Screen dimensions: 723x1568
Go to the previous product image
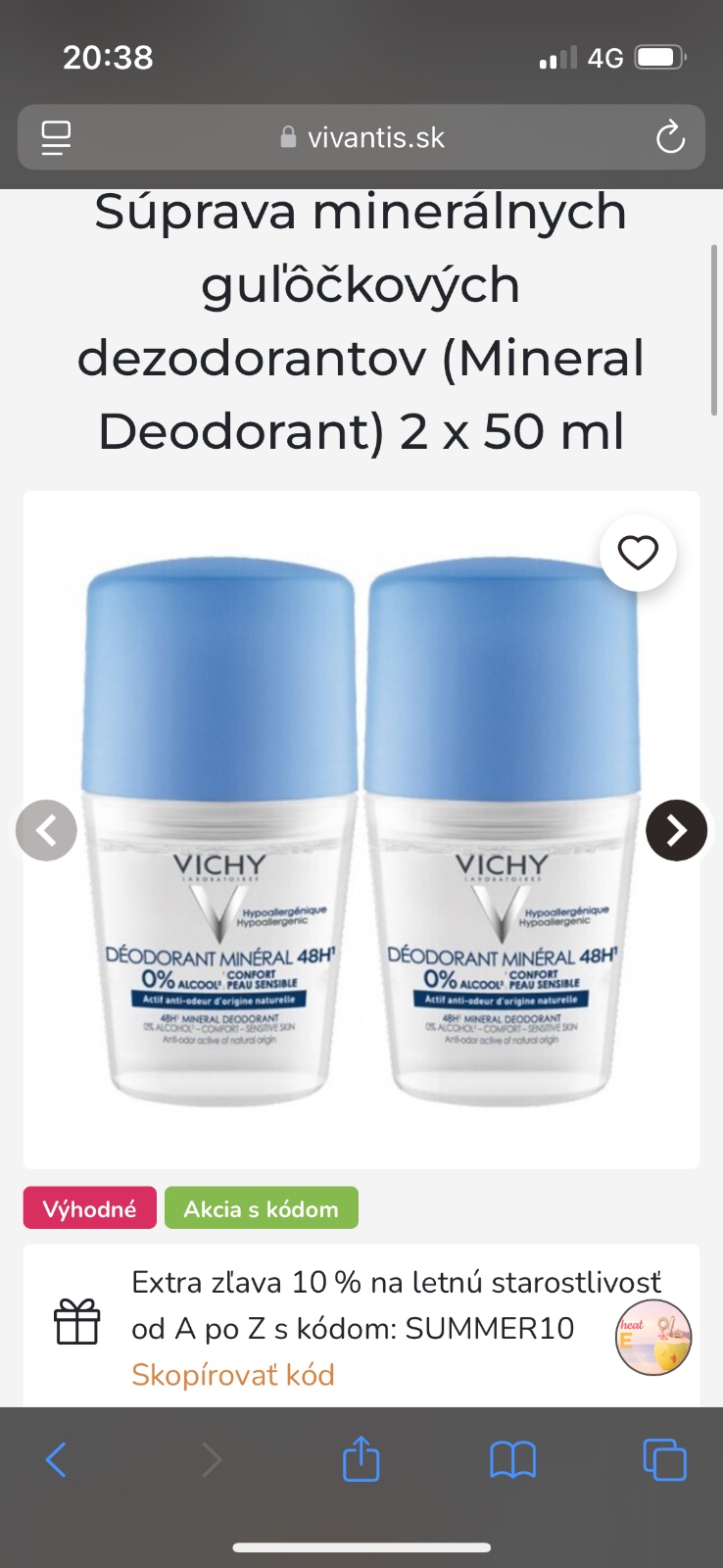(x=46, y=830)
